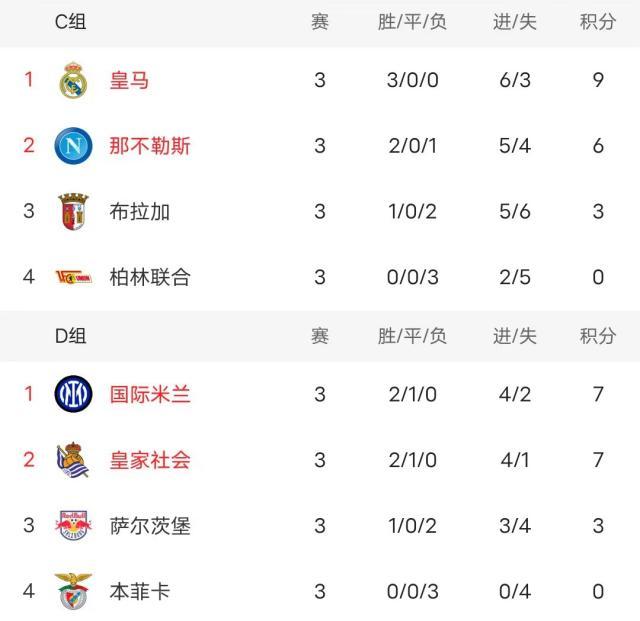View the 萨尔茨堡 team page
640x621 pixels.
(150, 526)
